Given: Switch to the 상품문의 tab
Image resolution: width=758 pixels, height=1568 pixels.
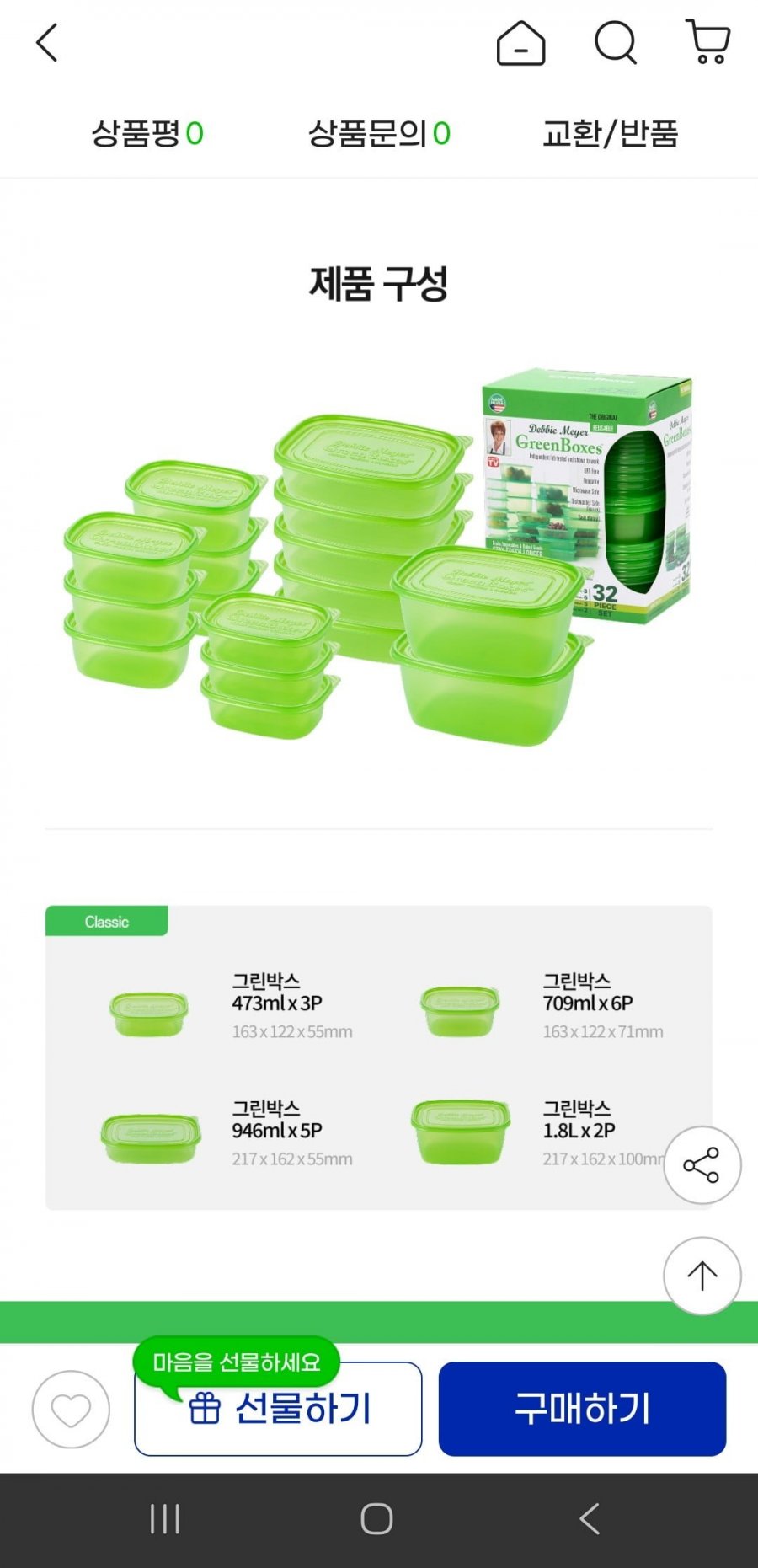Looking at the screenshot, I should (379, 133).
